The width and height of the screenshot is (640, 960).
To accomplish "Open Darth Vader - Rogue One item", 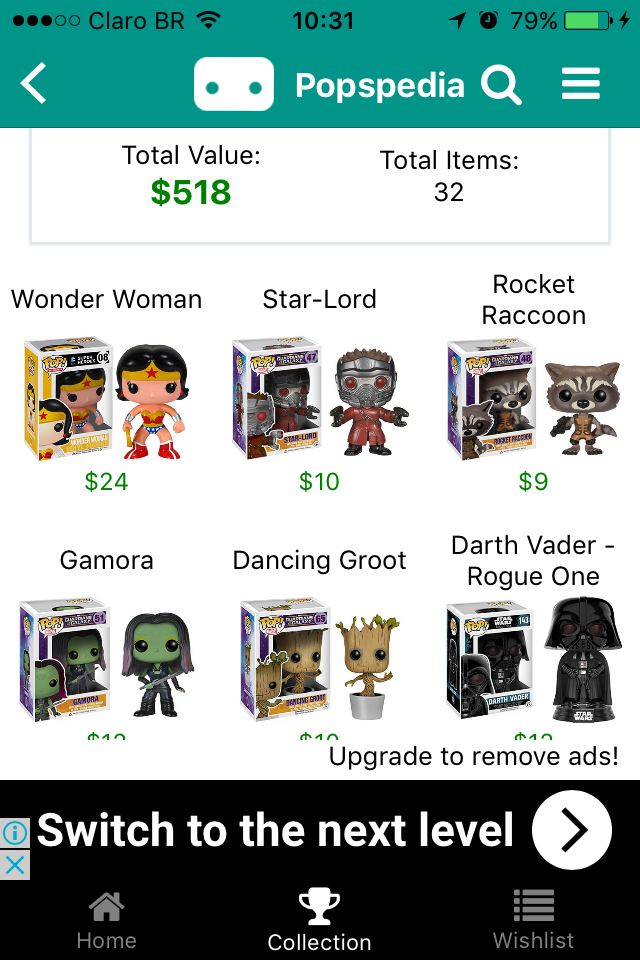I will [533, 660].
